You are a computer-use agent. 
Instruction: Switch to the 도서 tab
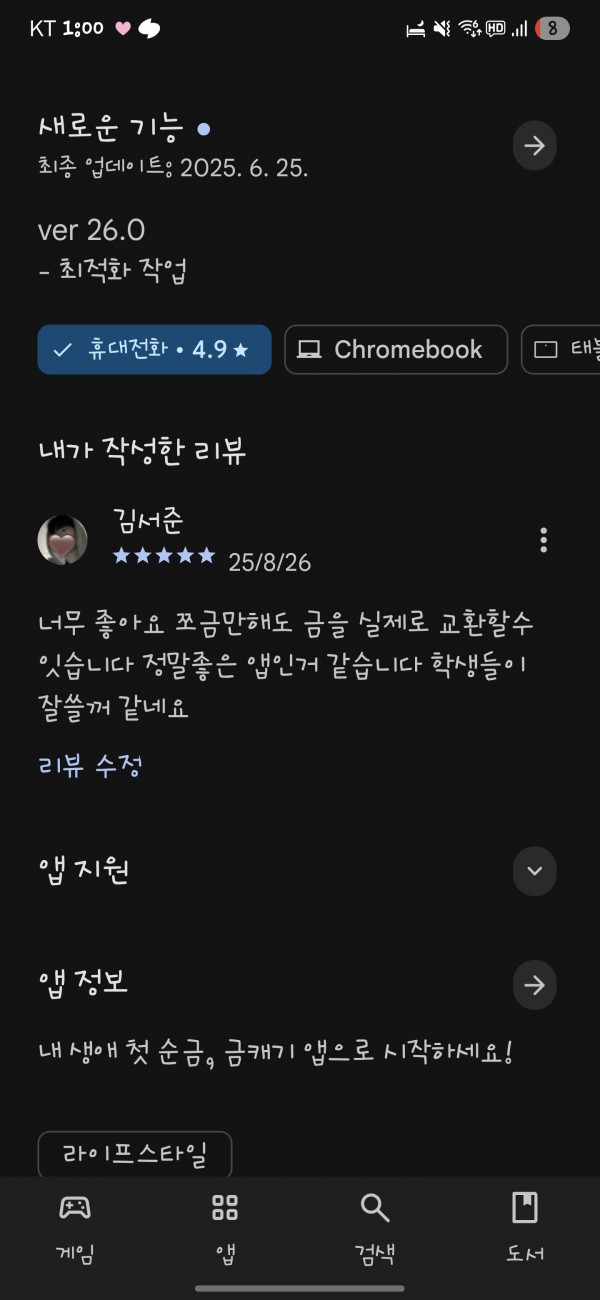click(525, 1228)
